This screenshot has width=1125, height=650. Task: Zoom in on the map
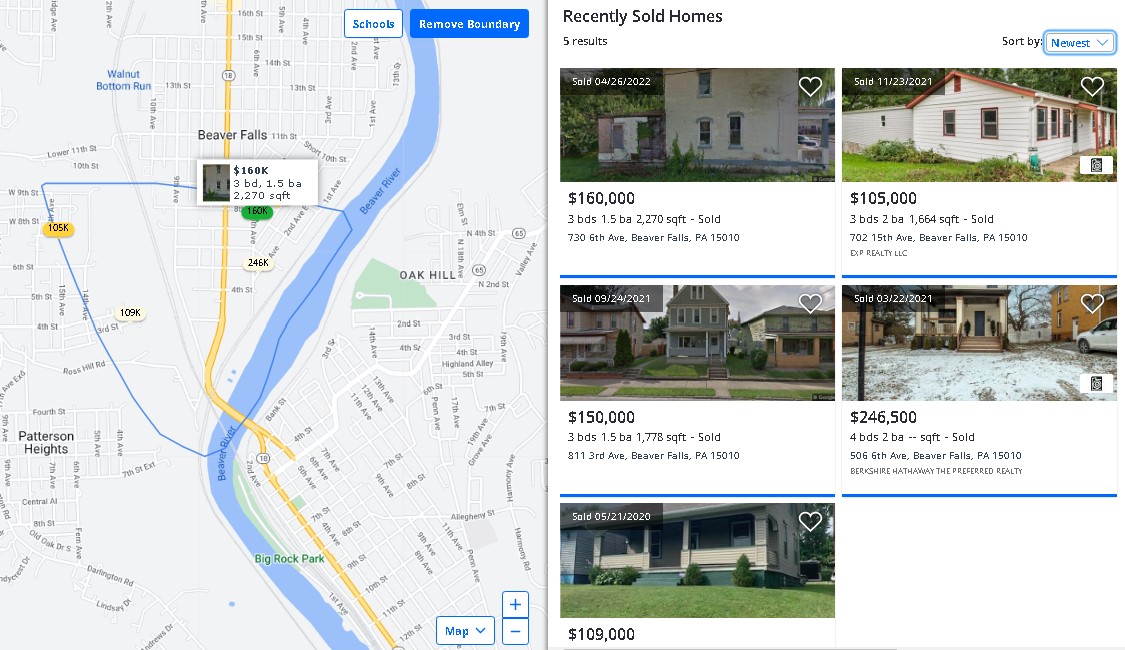pos(515,605)
